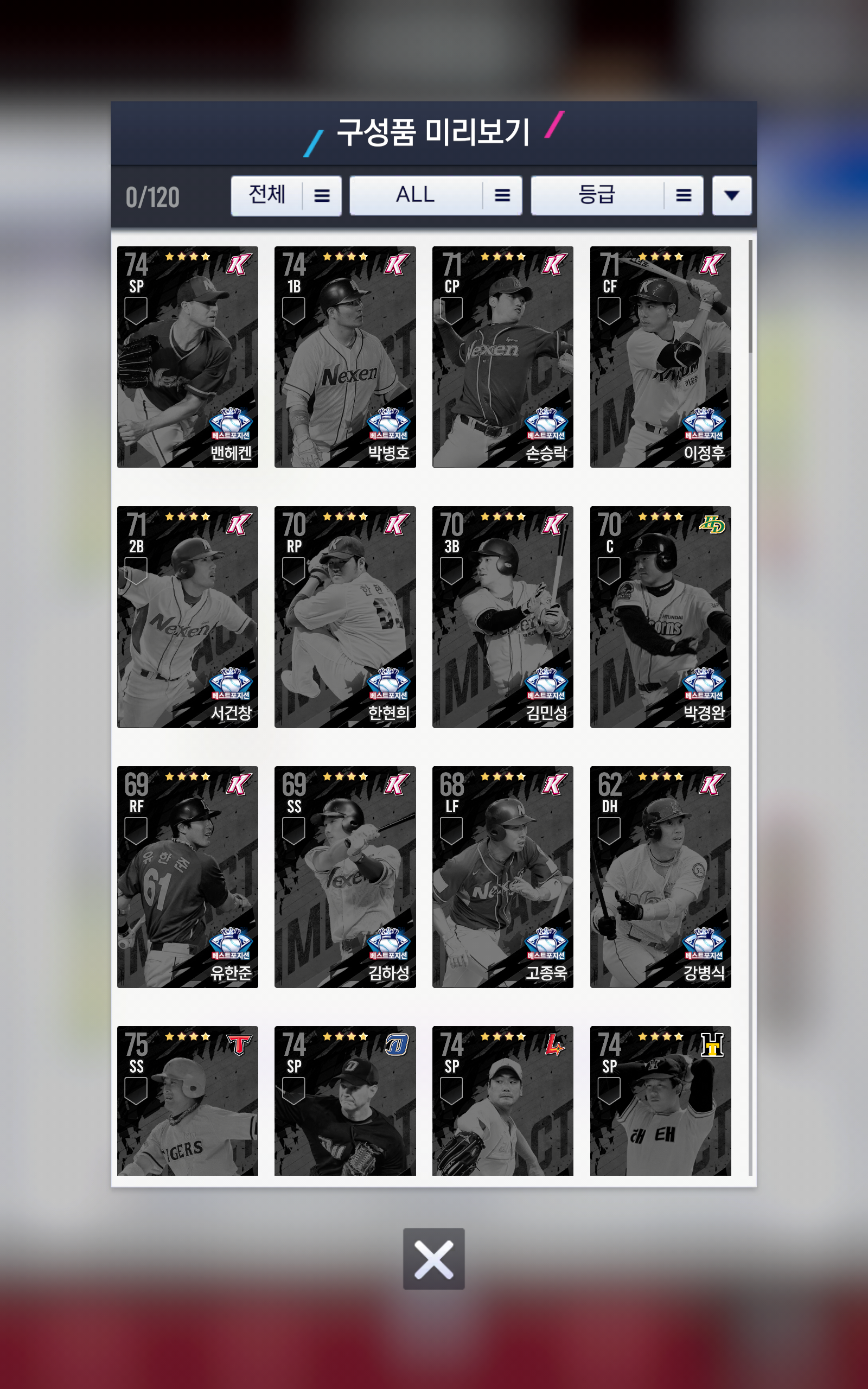View the 이정후 CF card

click(x=661, y=357)
